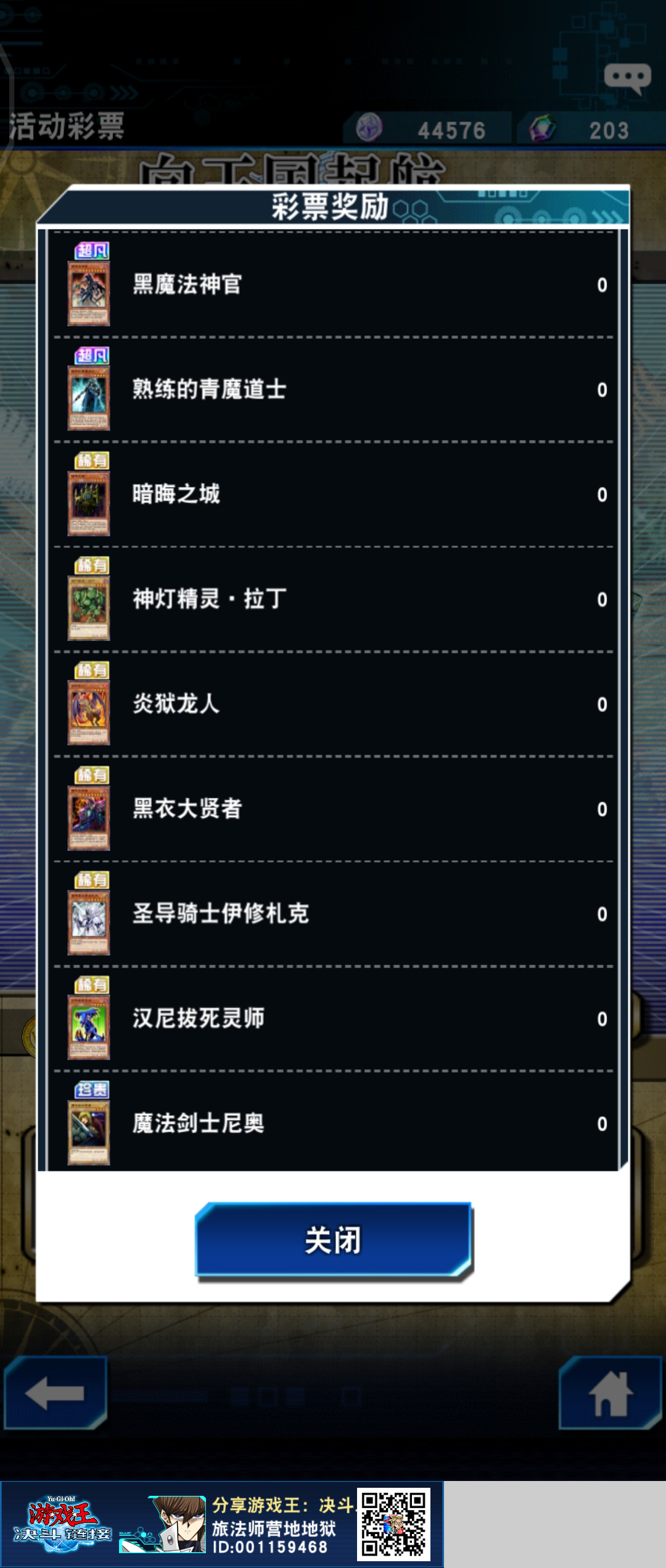View the 圣导骑士伊修札克 card
Viewport: 666px width, 1568px height.
click(x=89, y=921)
